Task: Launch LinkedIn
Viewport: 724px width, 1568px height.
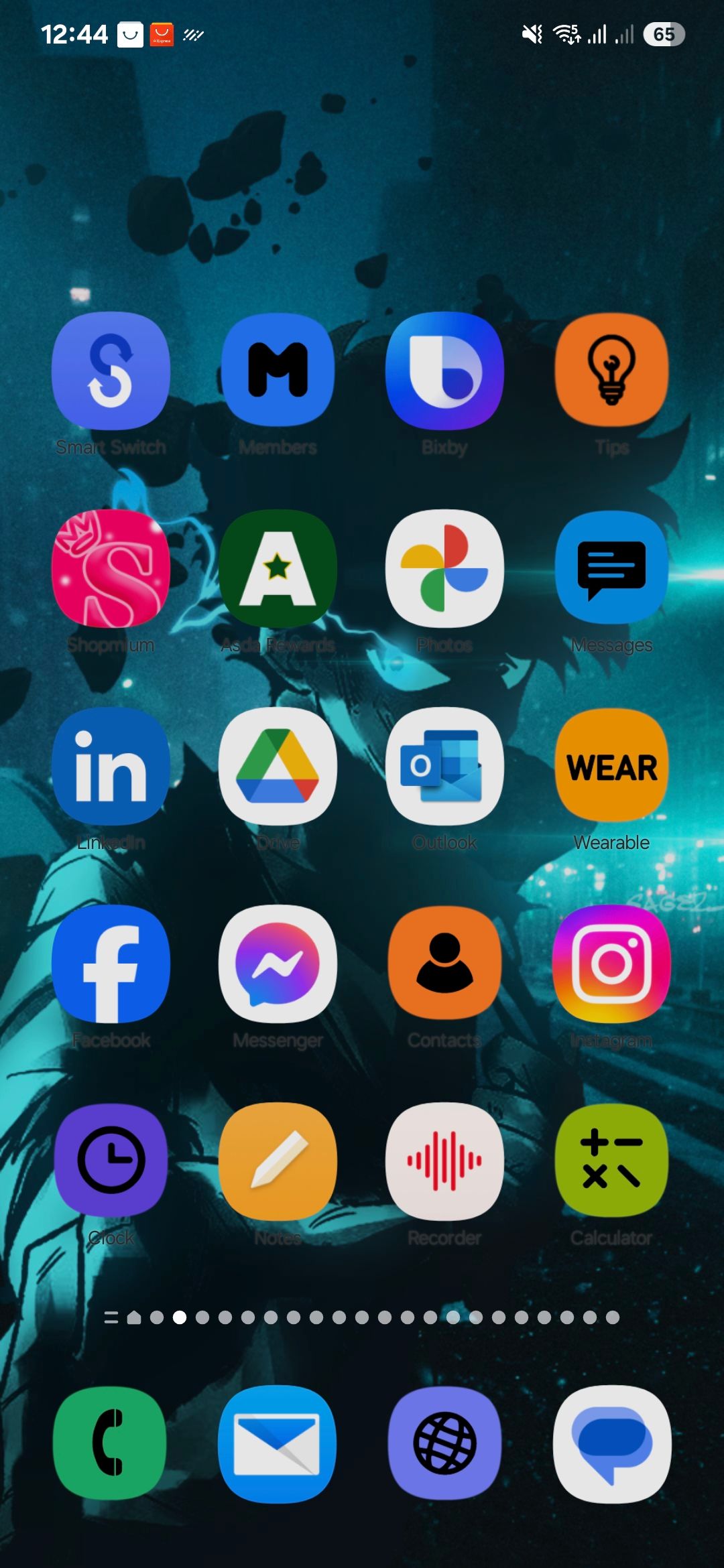Action: (111, 766)
